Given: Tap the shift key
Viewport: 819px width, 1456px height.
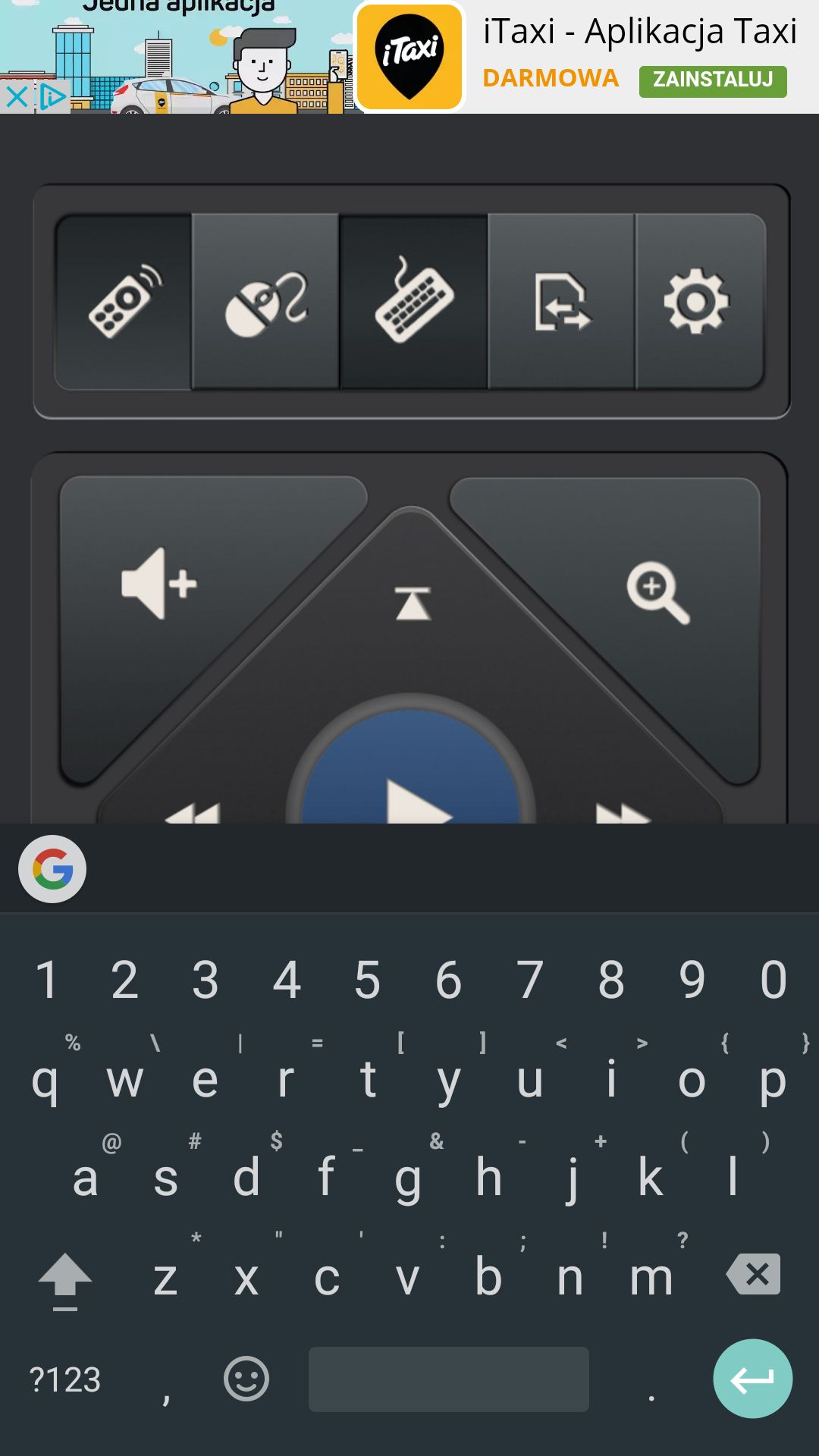Looking at the screenshot, I should (x=65, y=1280).
